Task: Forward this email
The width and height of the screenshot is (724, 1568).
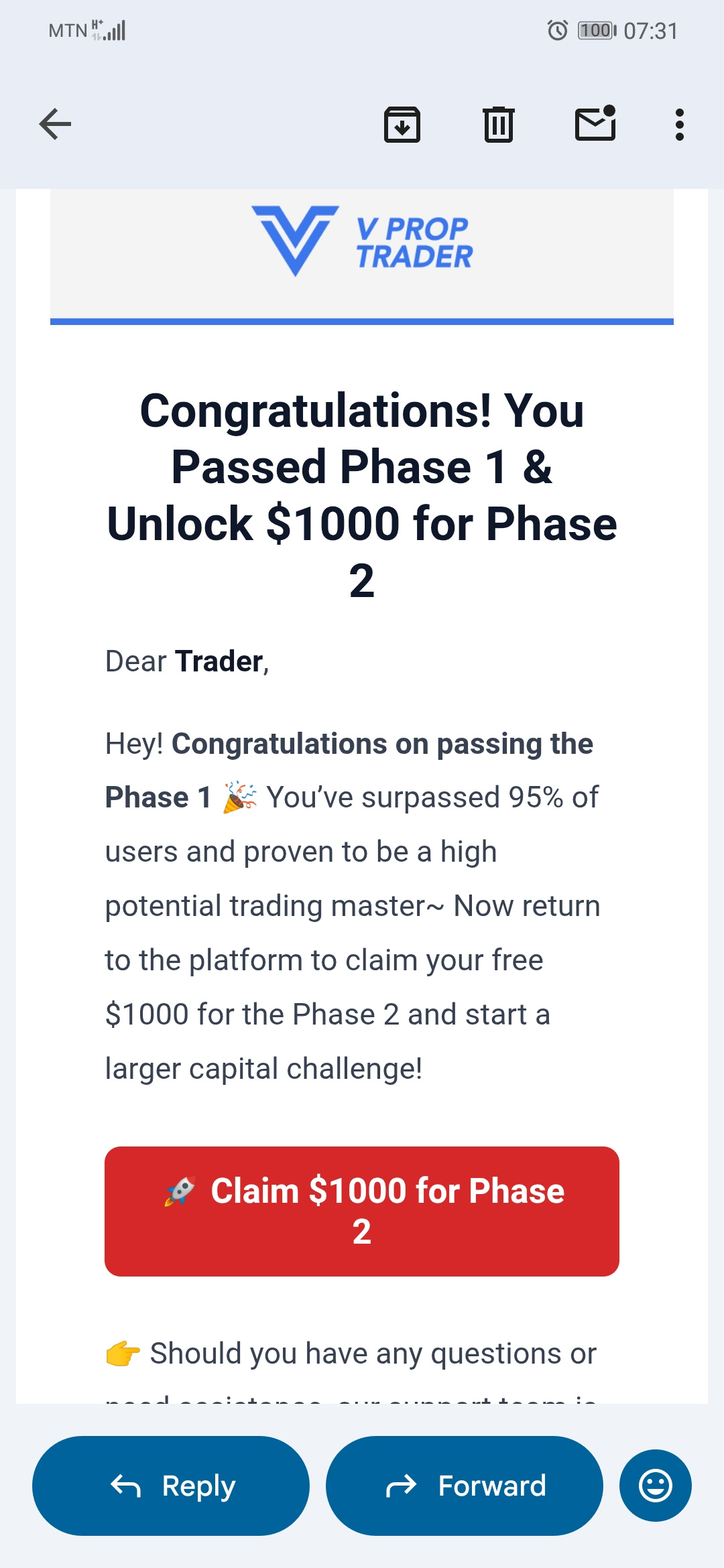Action: (465, 1486)
